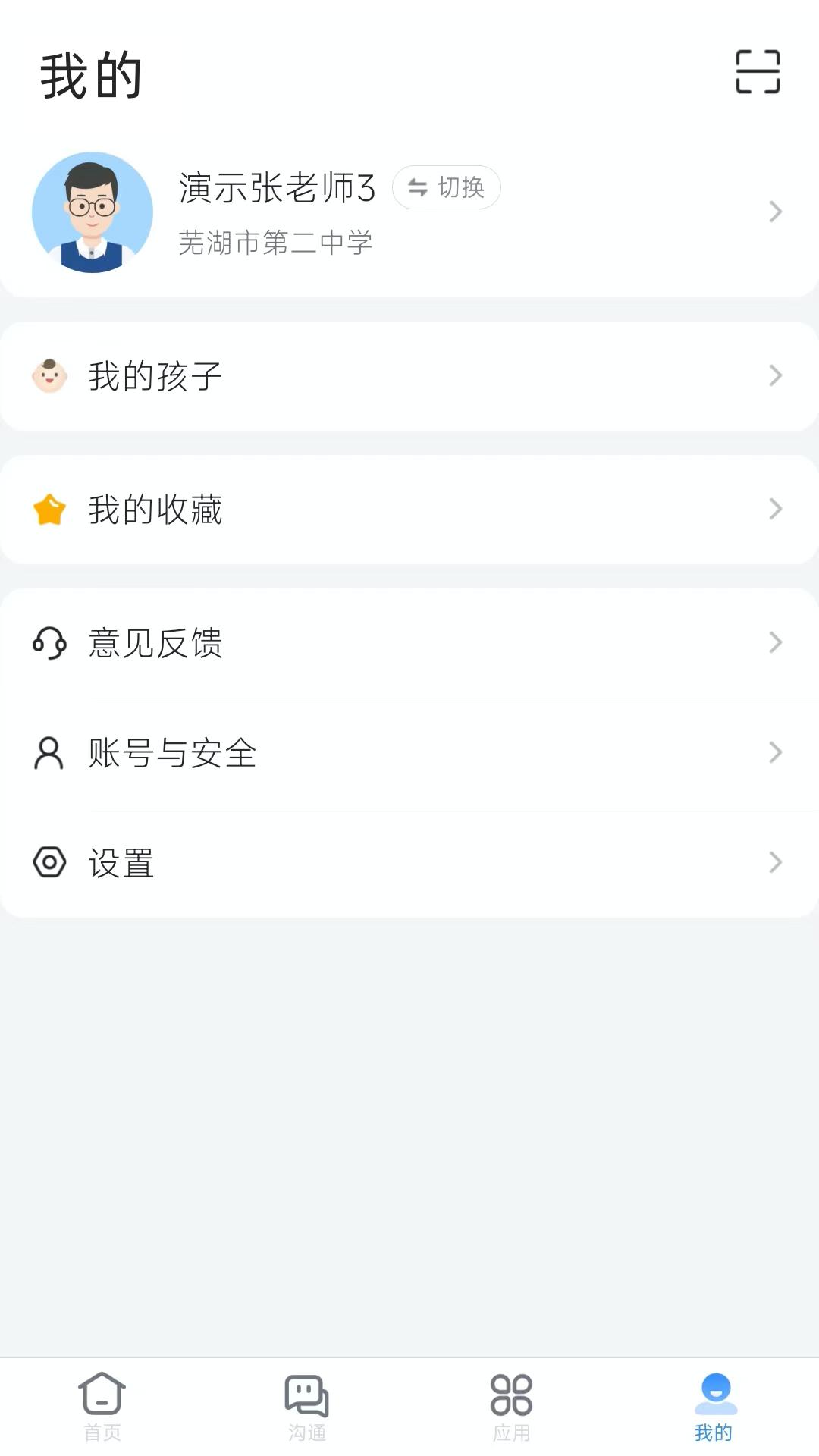Select the star icon for 我的收藏
Image resolution: width=819 pixels, height=1456 pixels.
click(49, 510)
